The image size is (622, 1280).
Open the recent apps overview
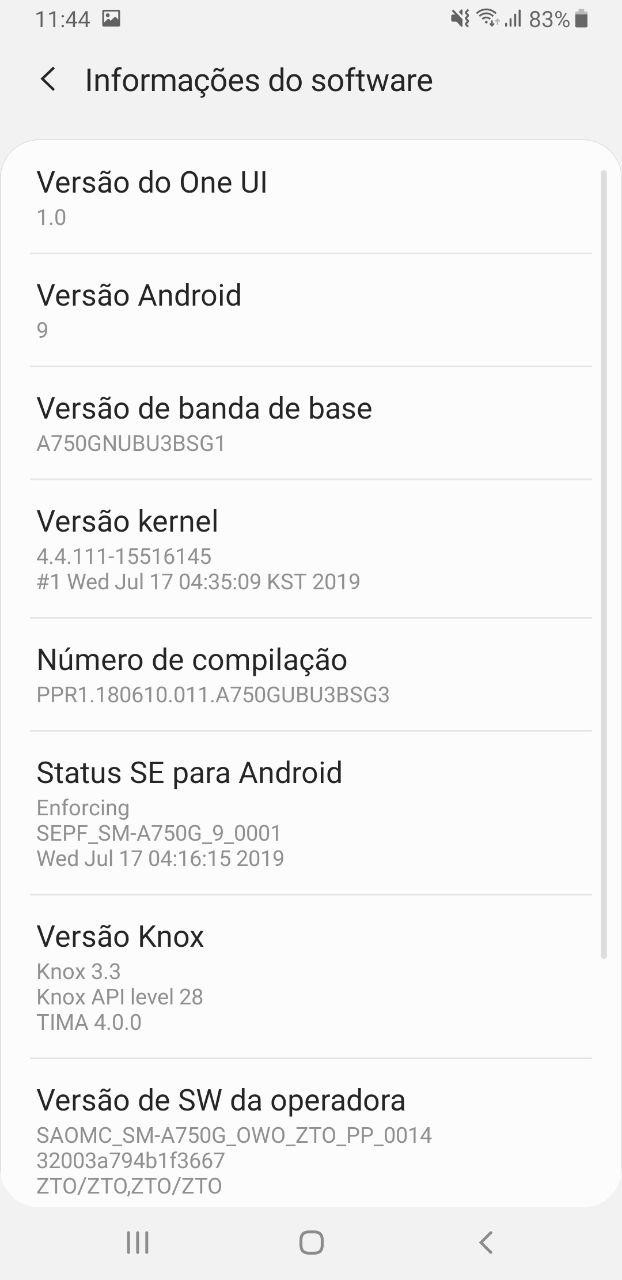point(137,1242)
